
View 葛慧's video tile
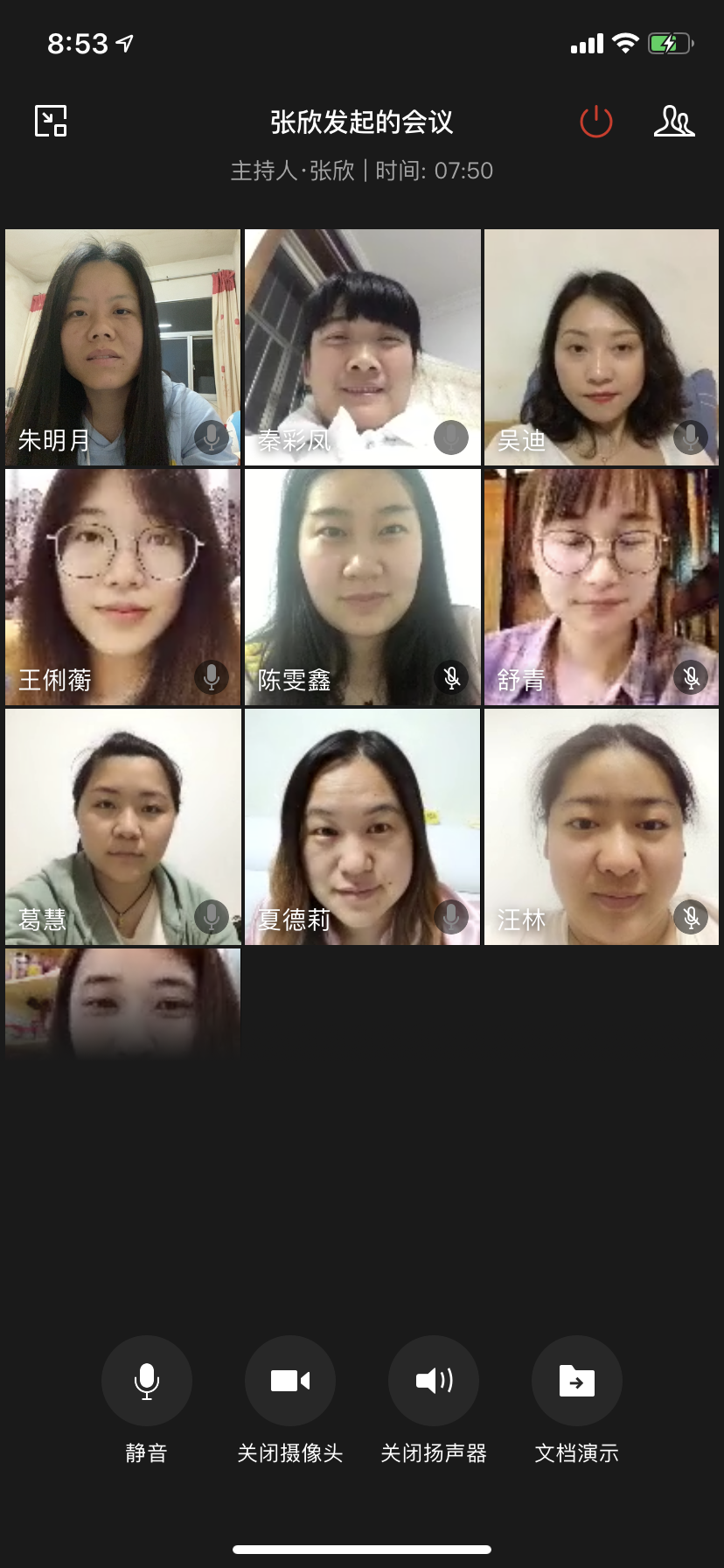coord(122,827)
